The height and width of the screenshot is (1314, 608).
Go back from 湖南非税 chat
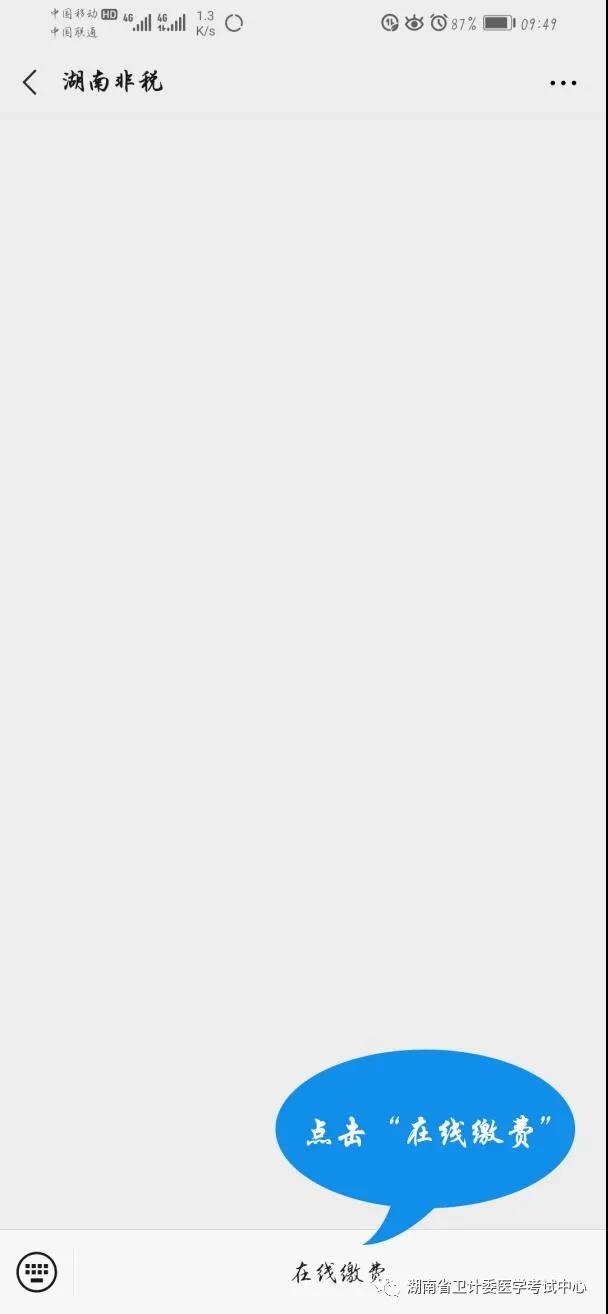pos(30,82)
